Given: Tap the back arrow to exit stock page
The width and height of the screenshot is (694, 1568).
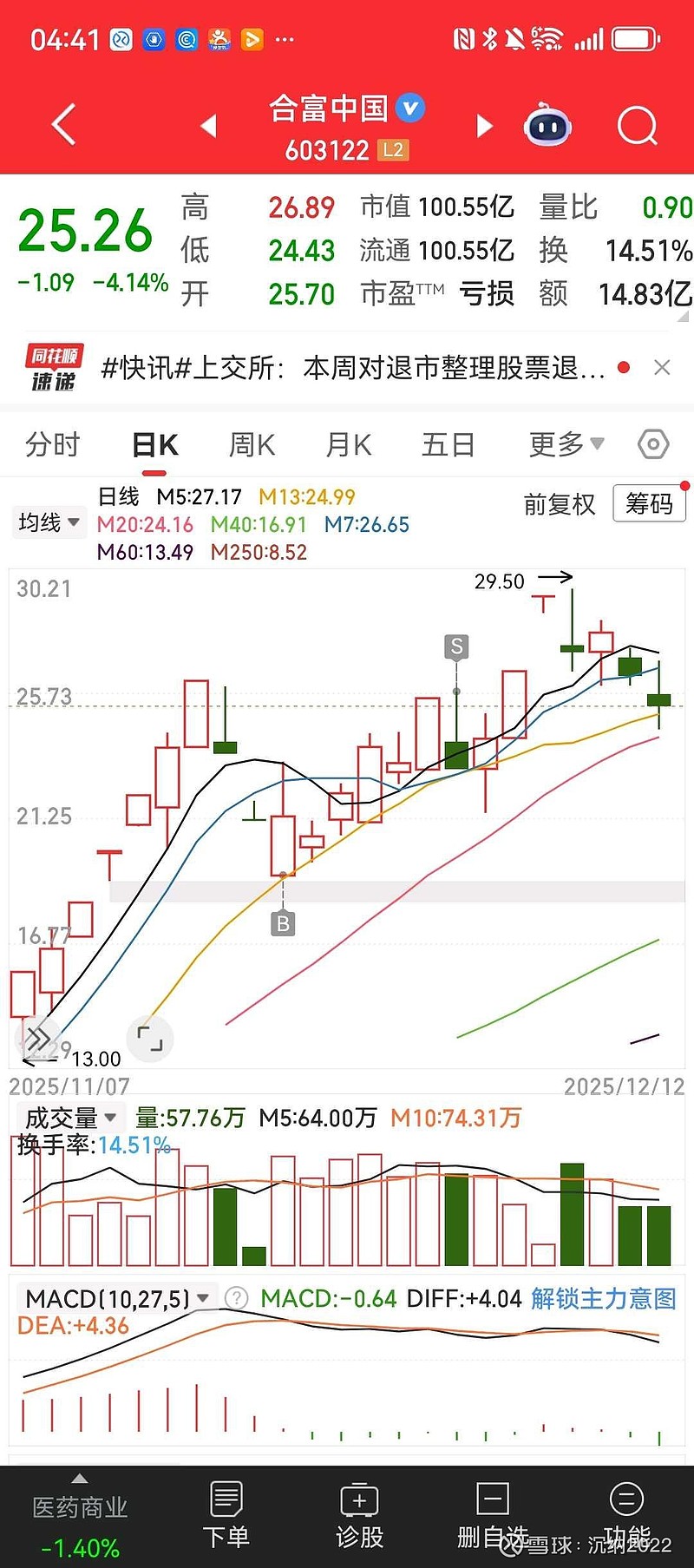Looking at the screenshot, I should pyautogui.click(x=62, y=124).
